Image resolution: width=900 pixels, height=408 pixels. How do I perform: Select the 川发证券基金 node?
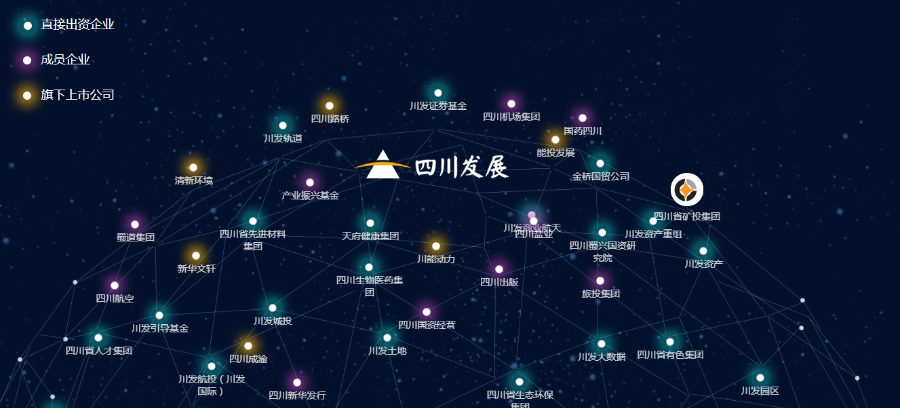[x=437, y=93]
